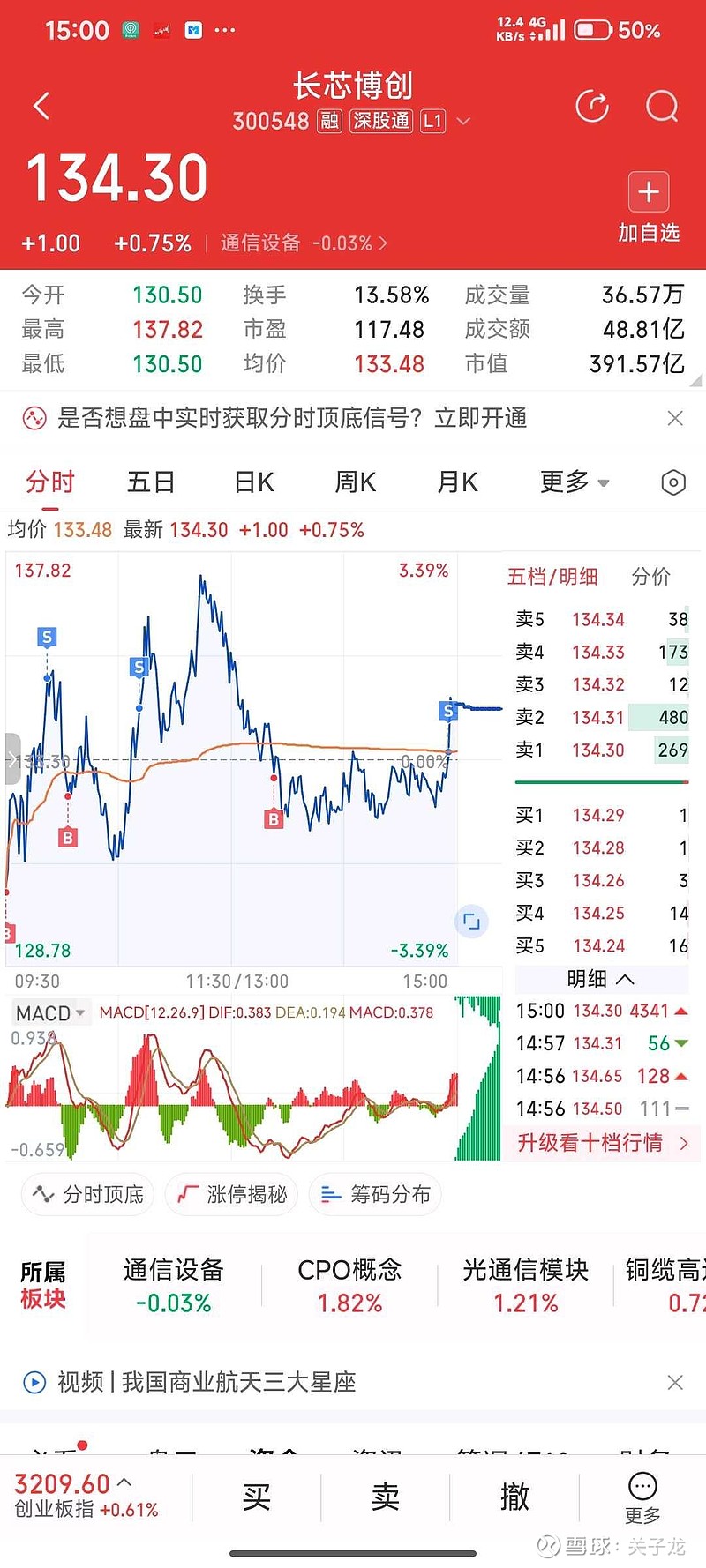Enable the 分时顶底 signal tool
706x1568 pixels.
coord(86,1194)
